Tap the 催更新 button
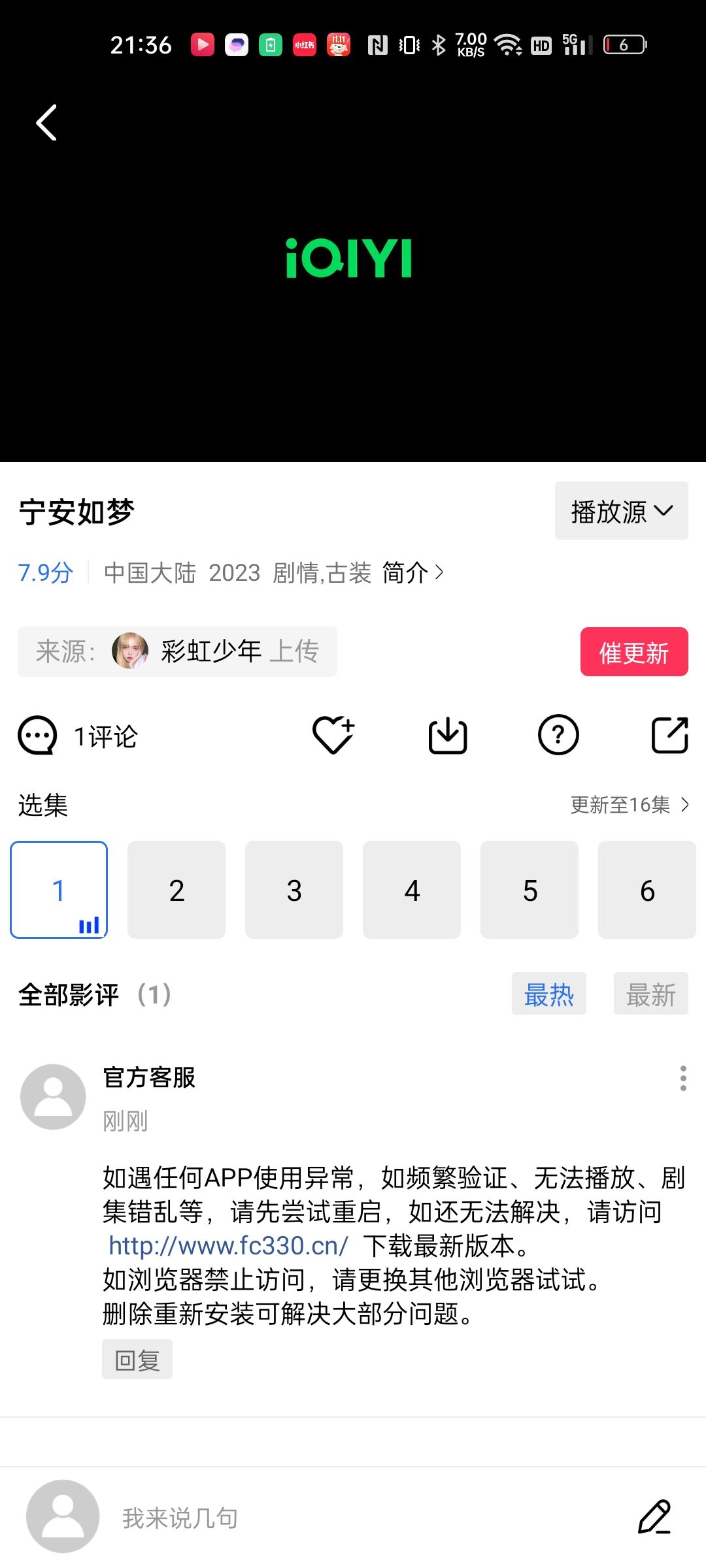Screen dimensions: 706x1568 [x=633, y=652]
